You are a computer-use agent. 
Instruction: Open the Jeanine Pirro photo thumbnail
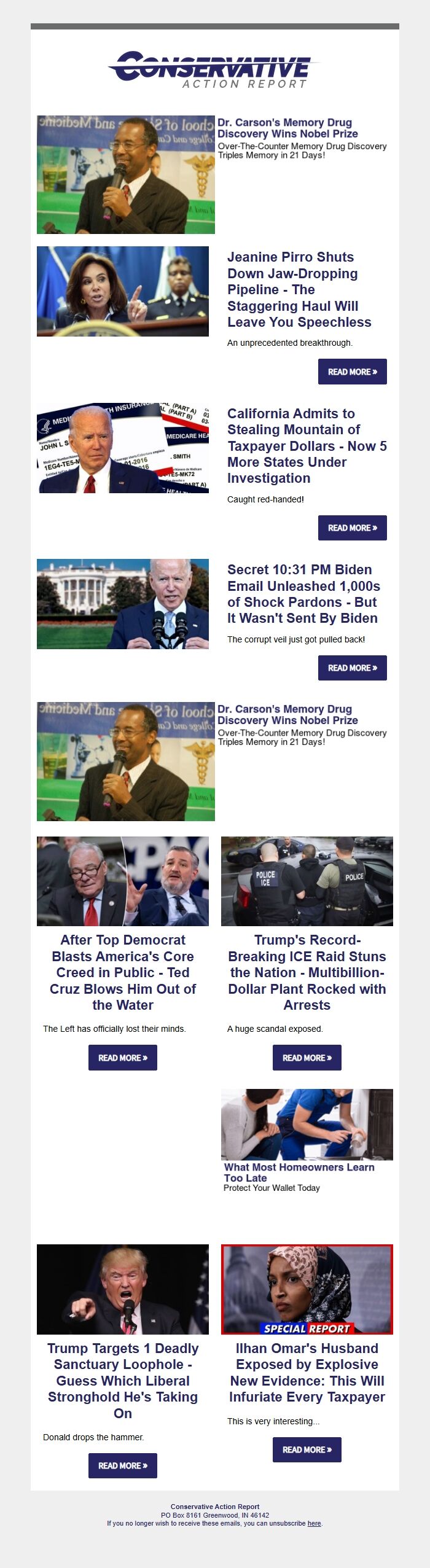click(x=123, y=291)
